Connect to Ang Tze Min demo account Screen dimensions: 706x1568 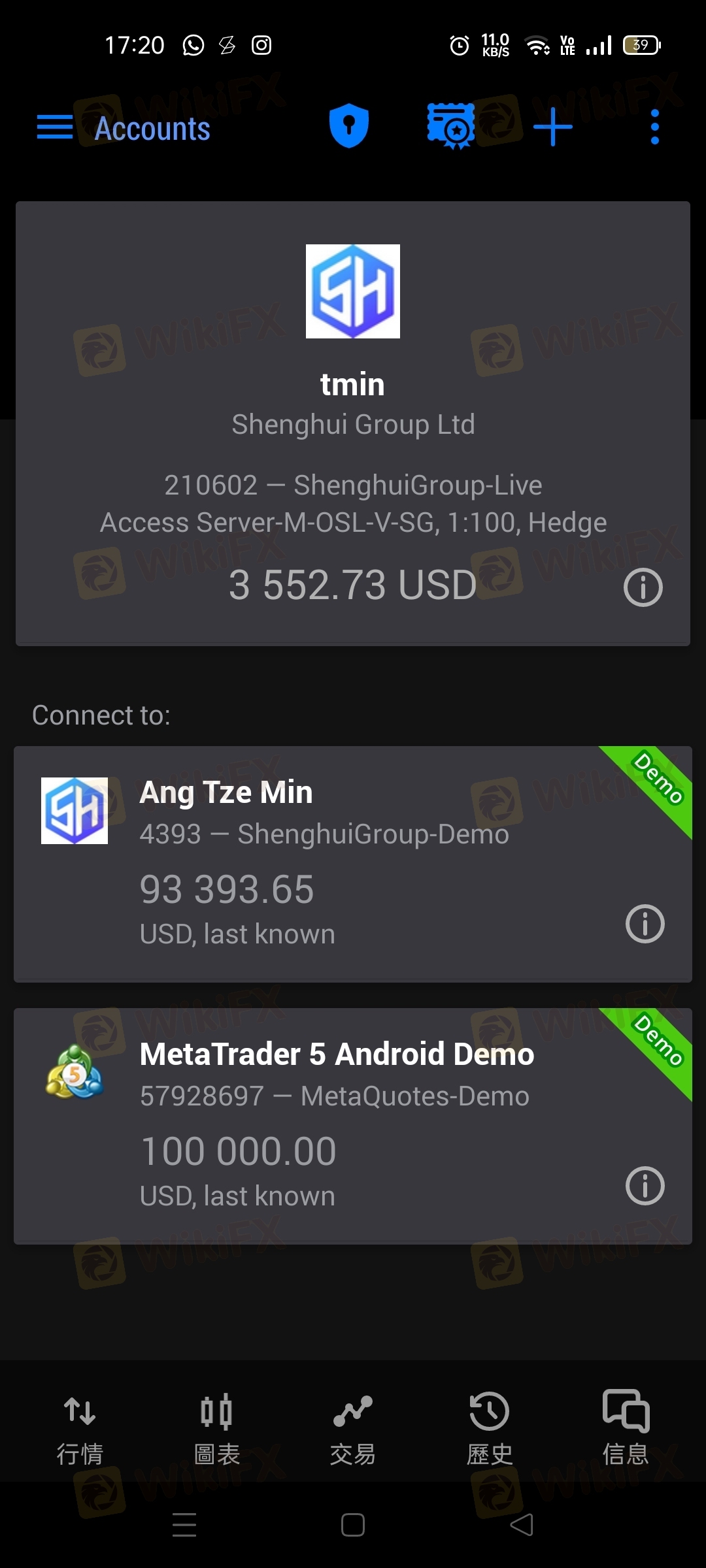(x=353, y=864)
